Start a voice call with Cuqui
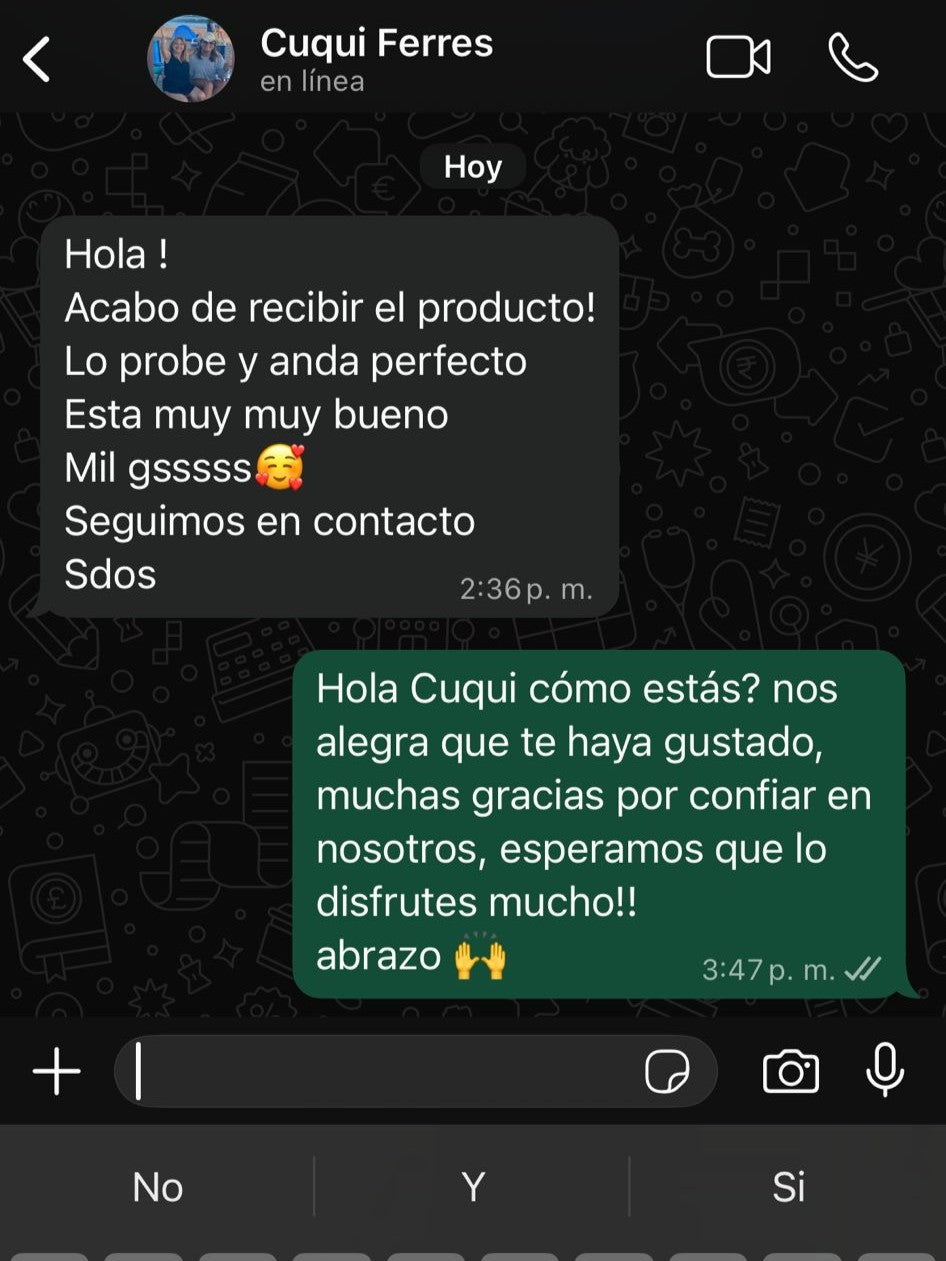This screenshot has height=1261, width=946. pyautogui.click(x=853, y=58)
